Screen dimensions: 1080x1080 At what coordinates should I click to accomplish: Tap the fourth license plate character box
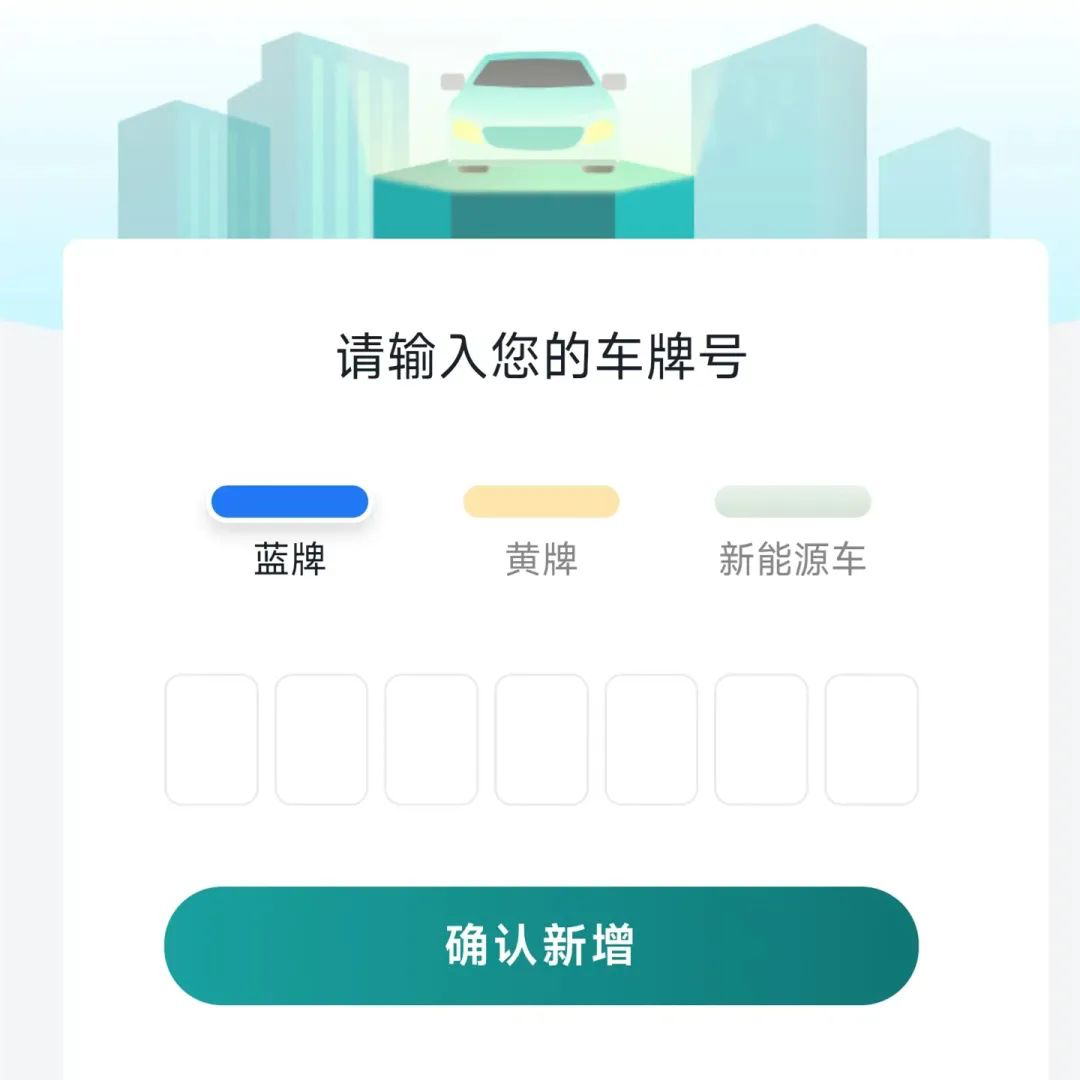click(541, 739)
